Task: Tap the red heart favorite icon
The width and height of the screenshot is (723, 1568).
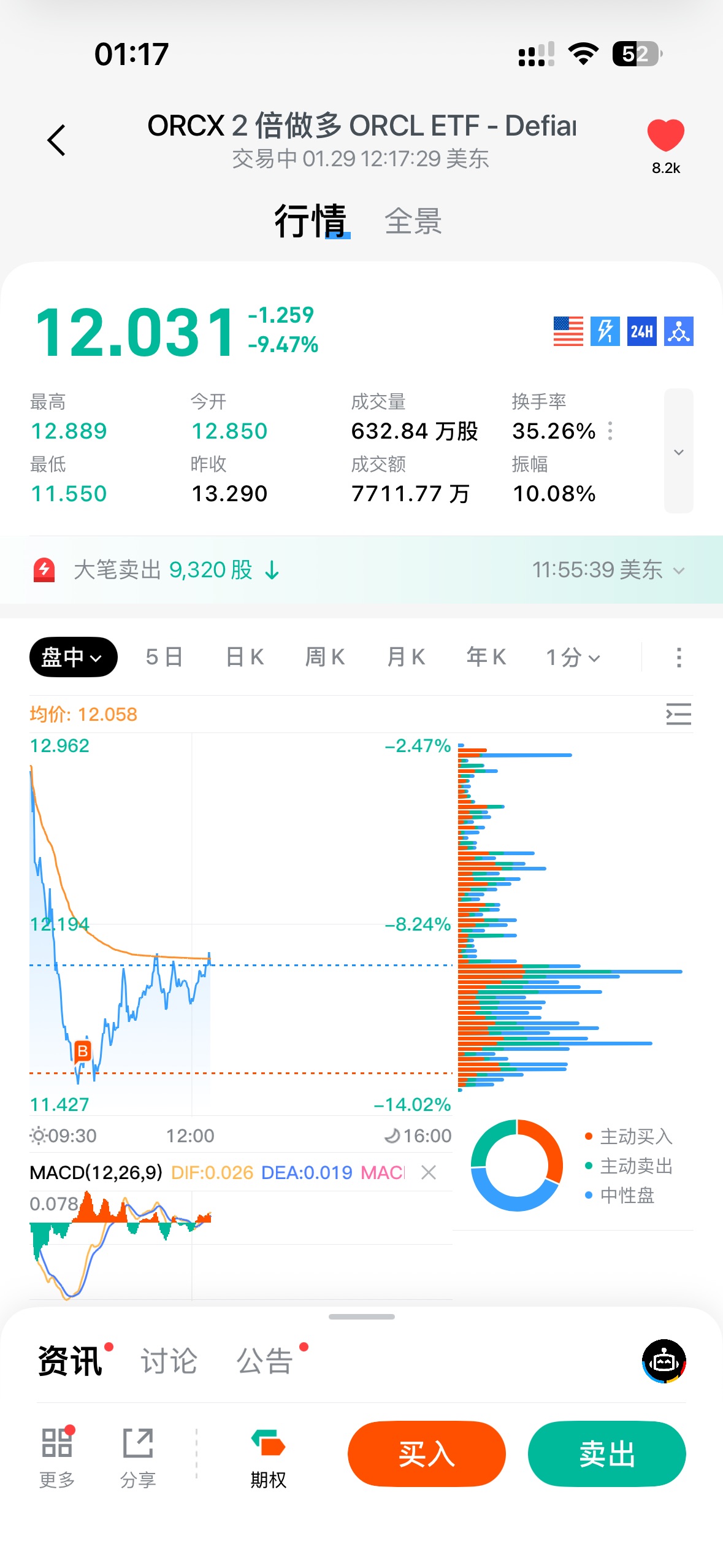Action: click(x=665, y=136)
